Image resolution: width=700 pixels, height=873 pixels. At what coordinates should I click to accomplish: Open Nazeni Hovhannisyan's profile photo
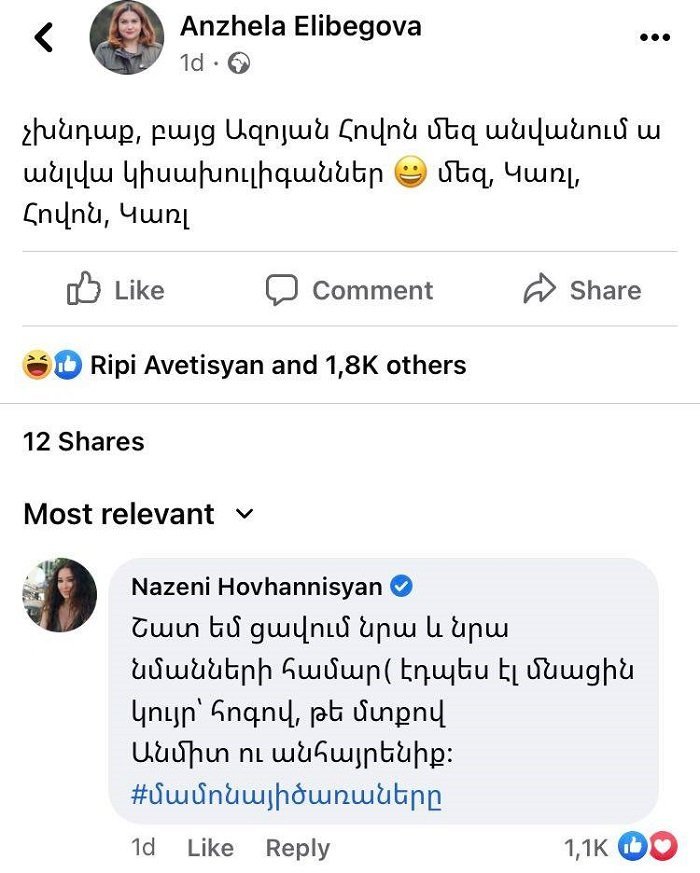tap(60, 595)
